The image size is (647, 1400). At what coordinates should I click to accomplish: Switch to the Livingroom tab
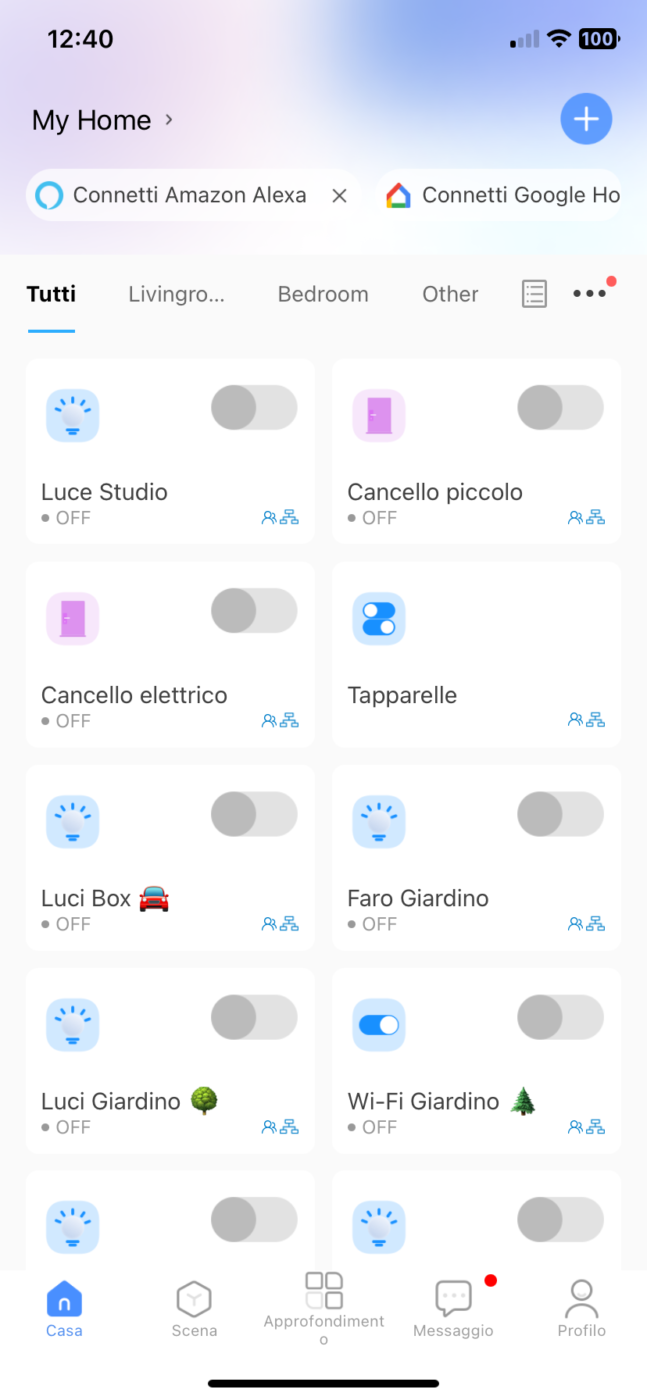click(176, 294)
